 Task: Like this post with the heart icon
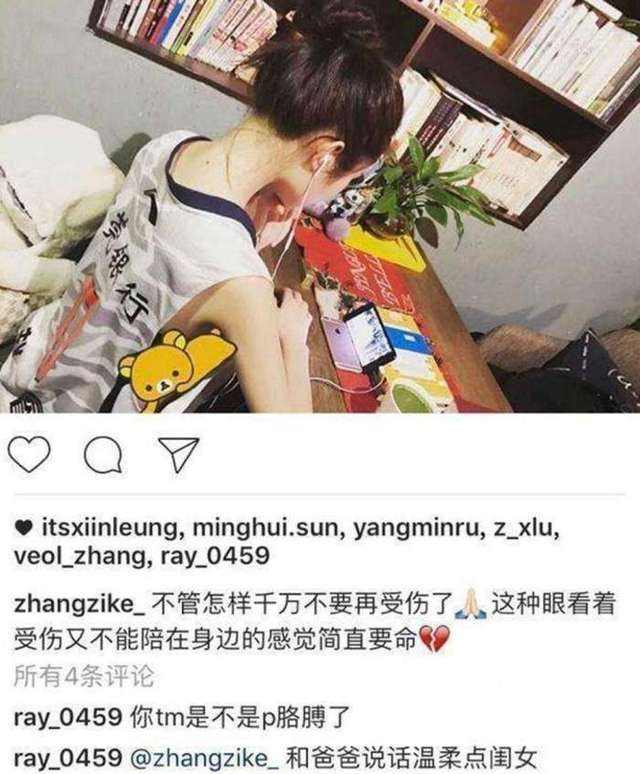pos(28,455)
